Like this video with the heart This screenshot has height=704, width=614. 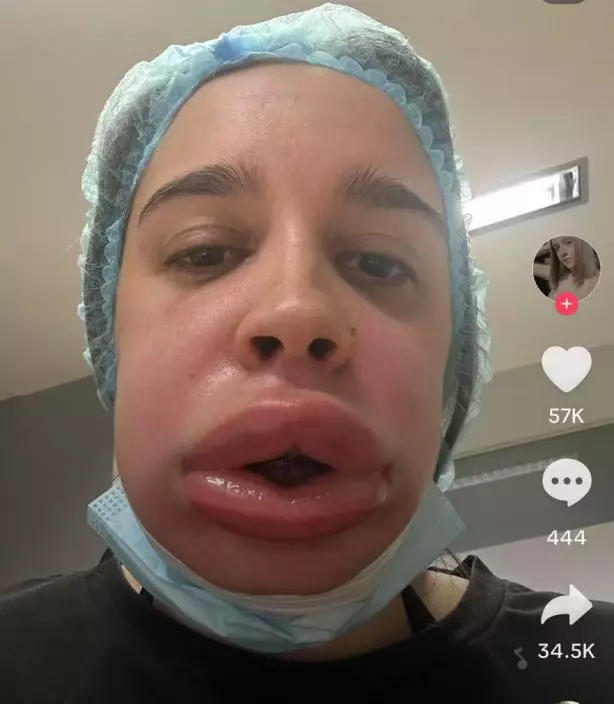pyautogui.click(x=566, y=369)
